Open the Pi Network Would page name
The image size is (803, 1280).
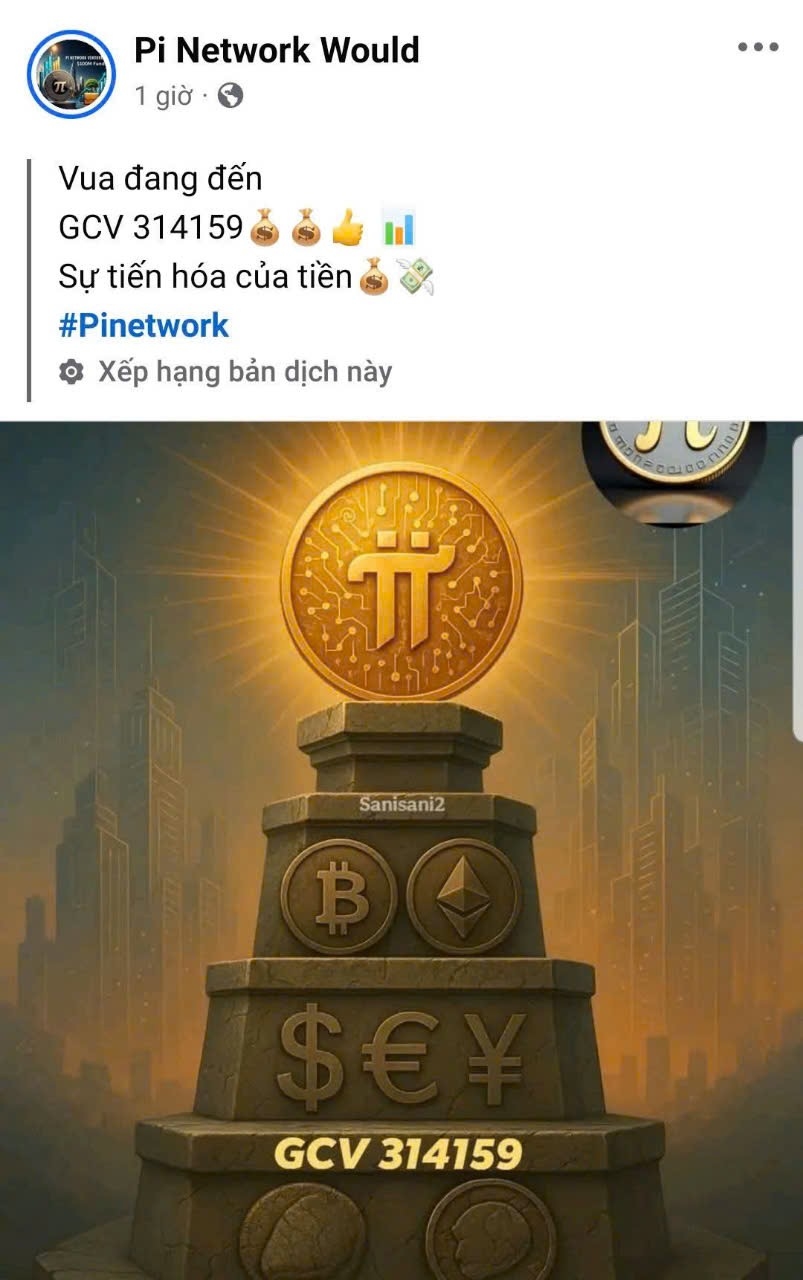tap(277, 49)
